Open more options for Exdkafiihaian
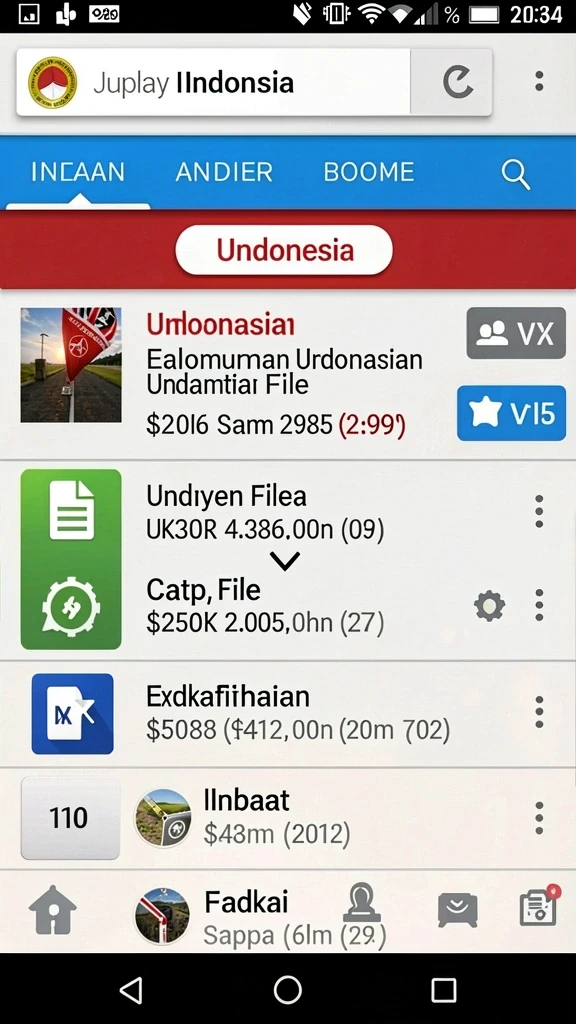This screenshot has width=576, height=1024. click(x=539, y=712)
